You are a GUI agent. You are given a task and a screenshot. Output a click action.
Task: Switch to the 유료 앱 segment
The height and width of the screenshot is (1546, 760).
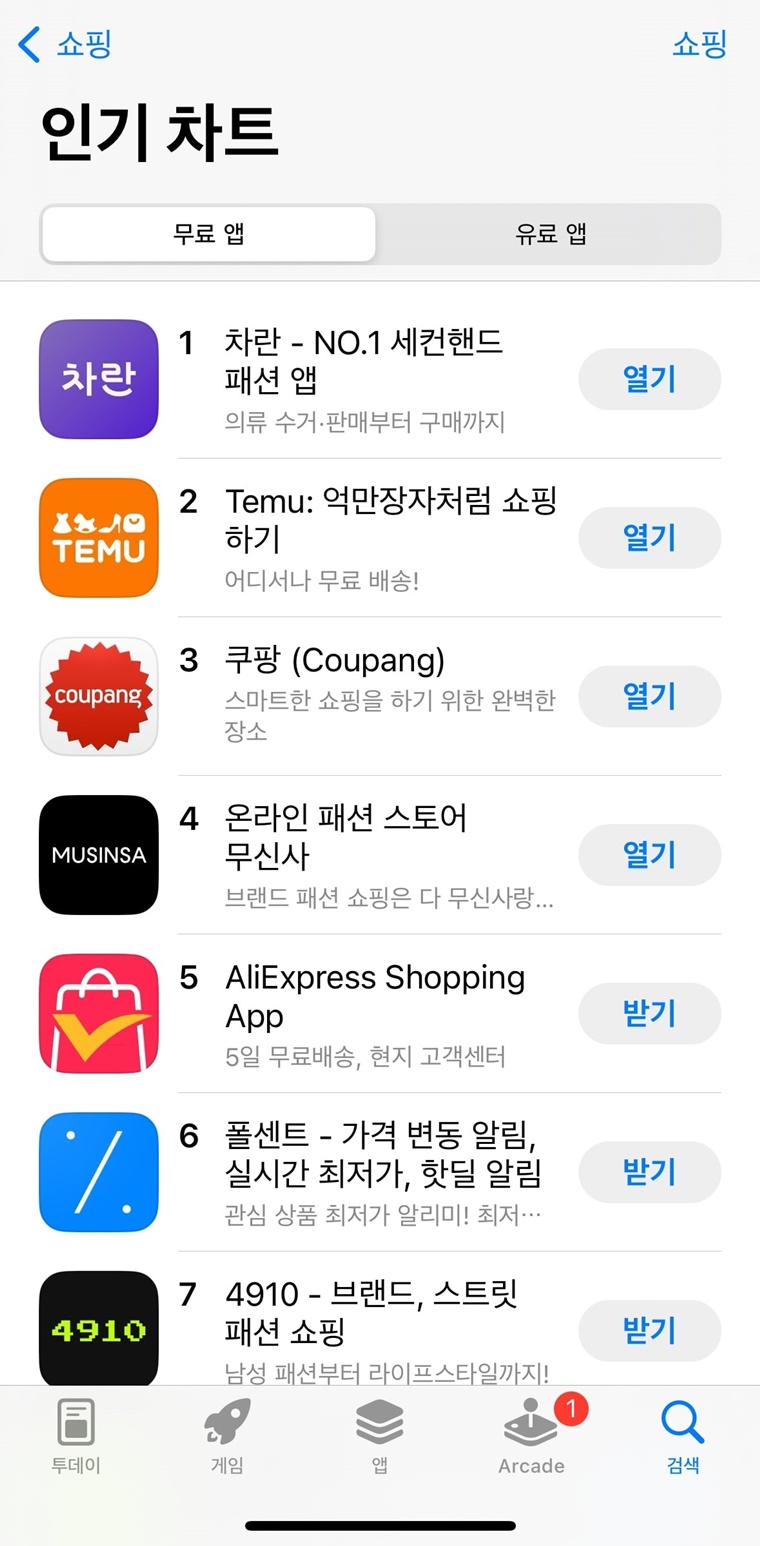point(550,234)
